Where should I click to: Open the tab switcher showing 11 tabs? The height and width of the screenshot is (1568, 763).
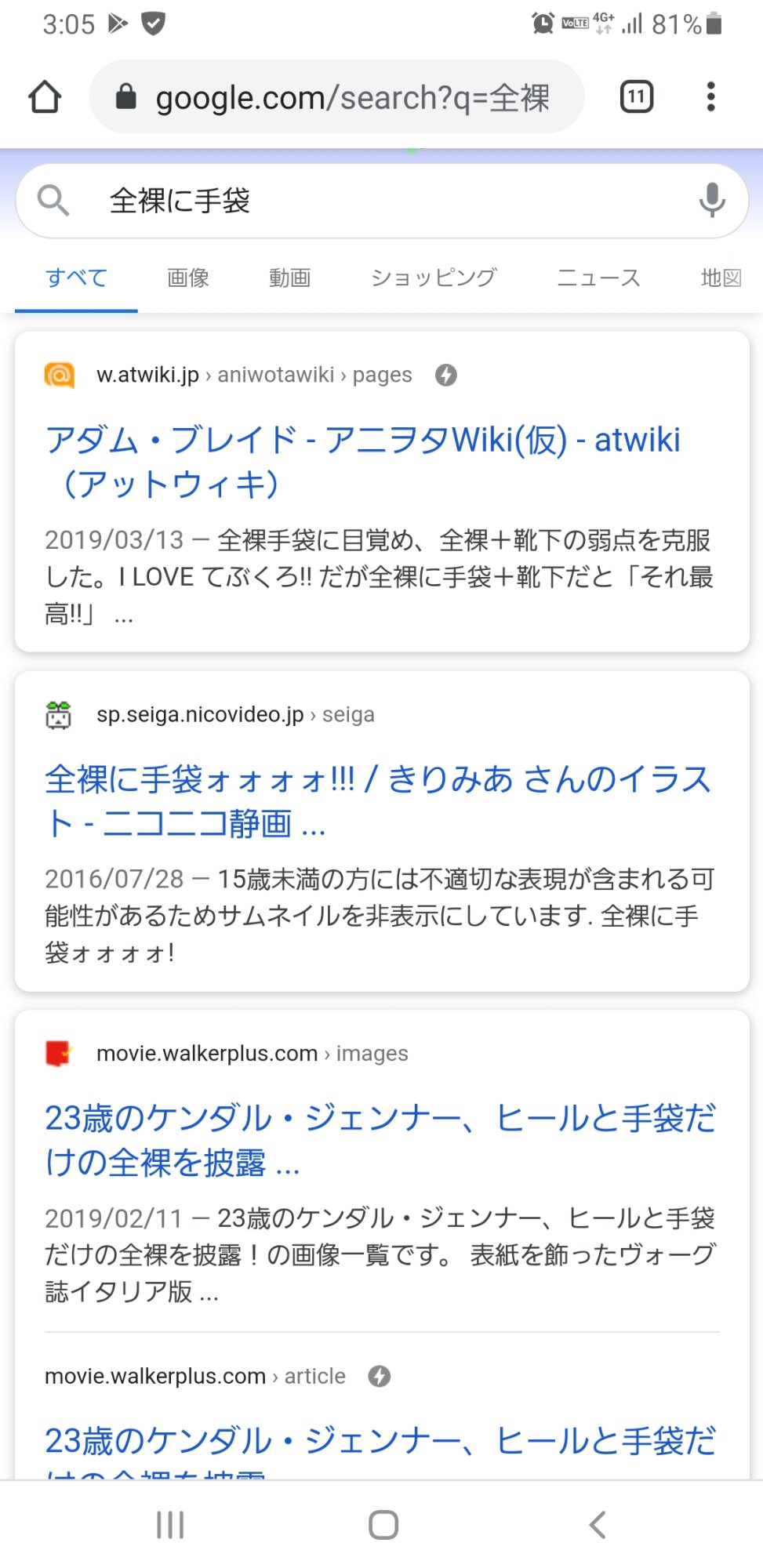tap(636, 97)
